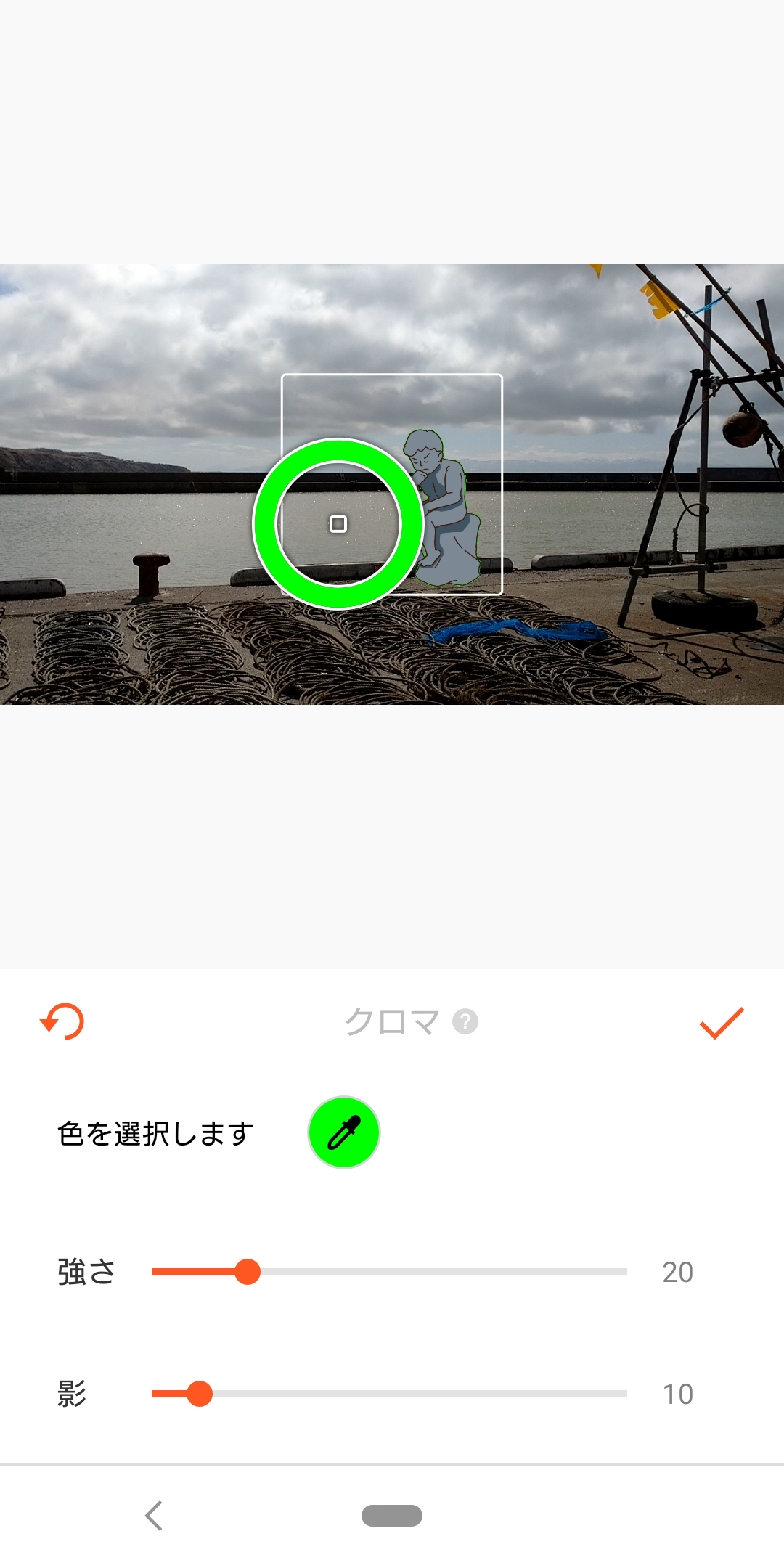Go to the home screen via the pill
Image resolution: width=784 pixels, height=1568 pixels.
[392, 1516]
